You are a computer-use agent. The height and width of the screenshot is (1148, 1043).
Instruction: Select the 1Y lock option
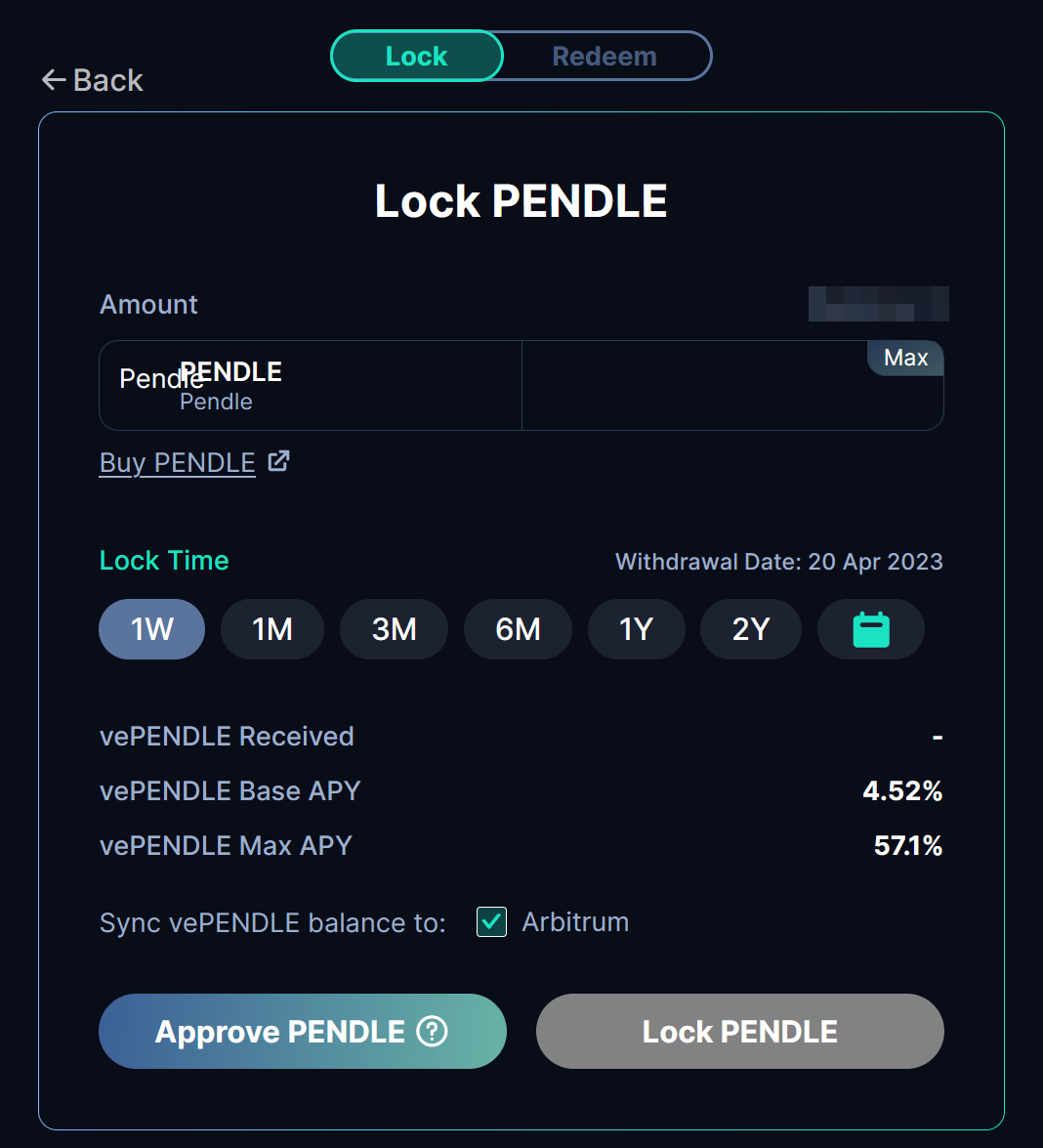click(636, 629)
